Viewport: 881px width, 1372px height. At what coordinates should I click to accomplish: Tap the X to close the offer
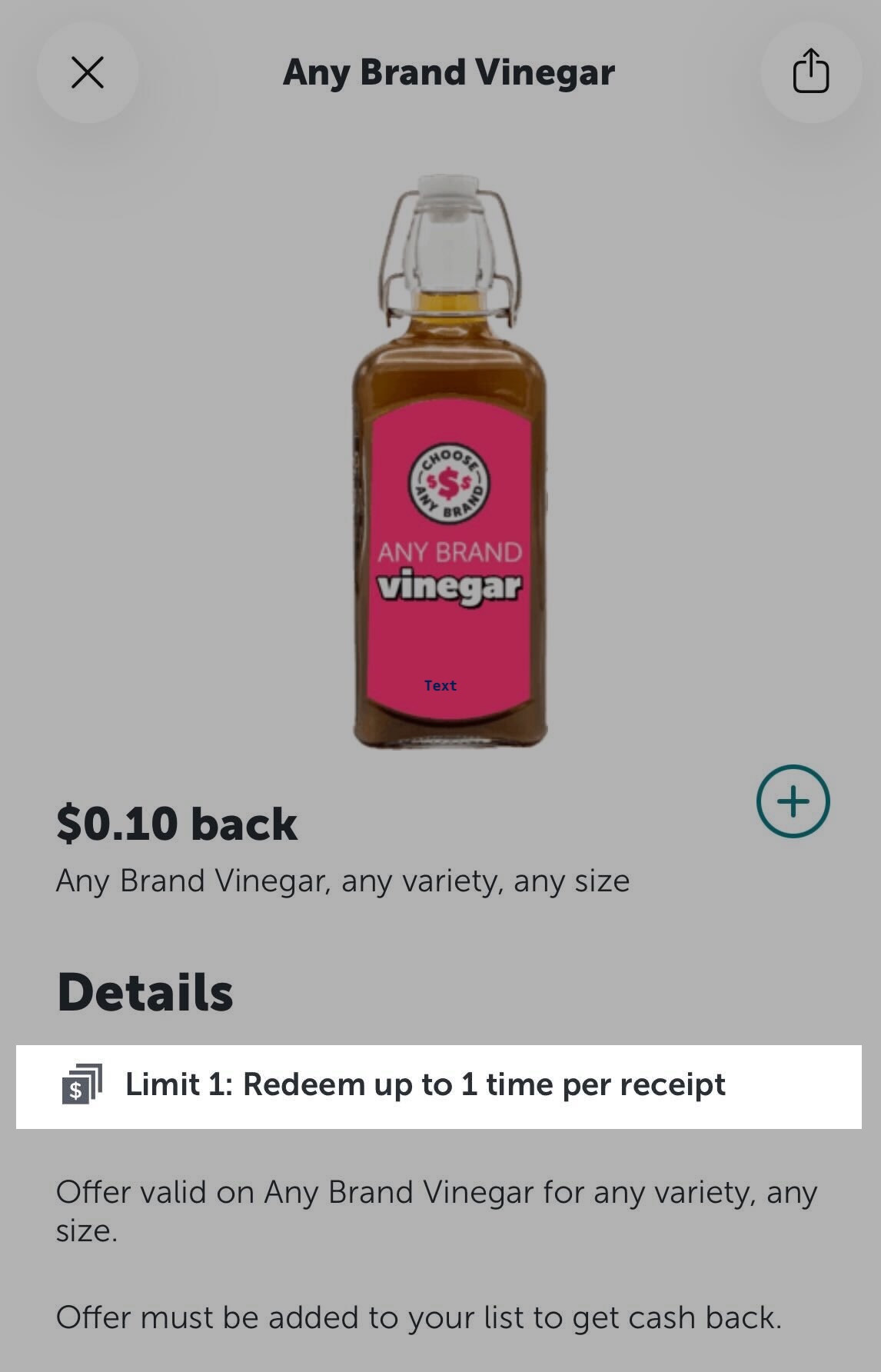[86, 72]
